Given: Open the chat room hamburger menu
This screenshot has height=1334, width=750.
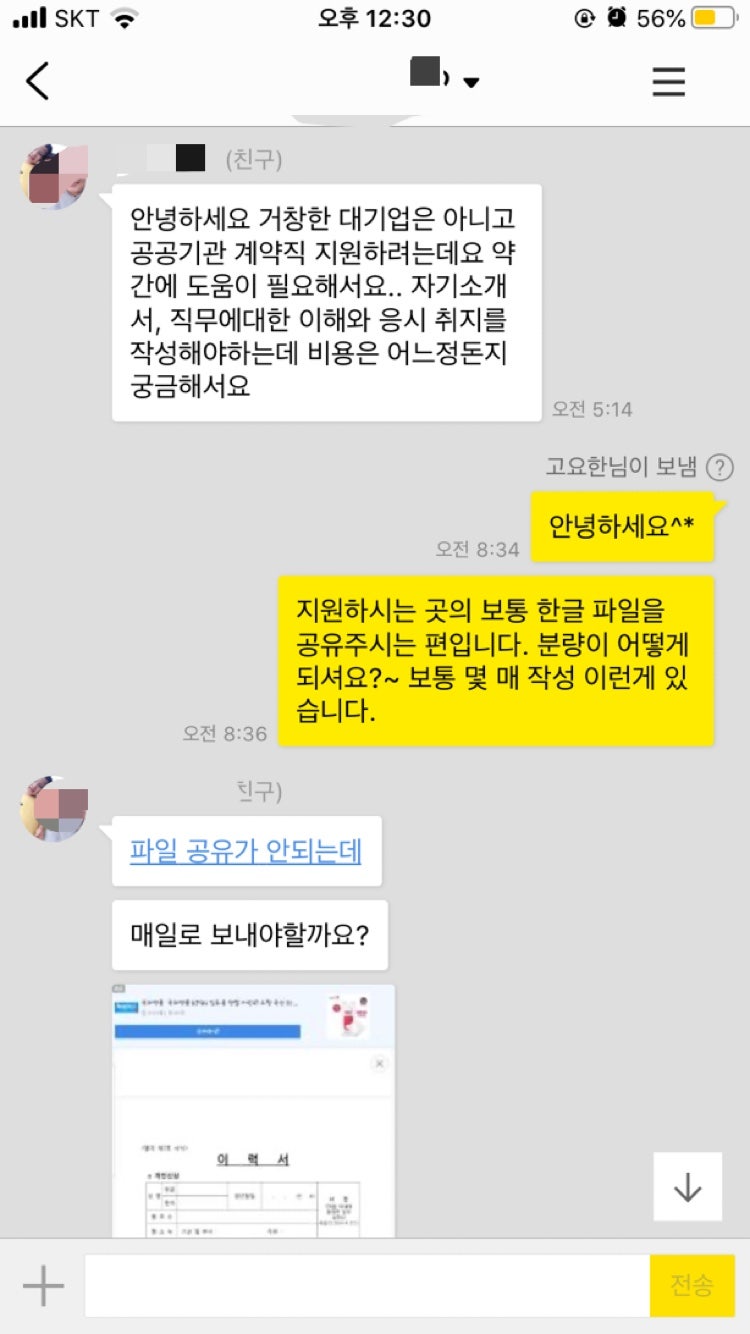Looking at the screenshot, I should tap(668, 81).
